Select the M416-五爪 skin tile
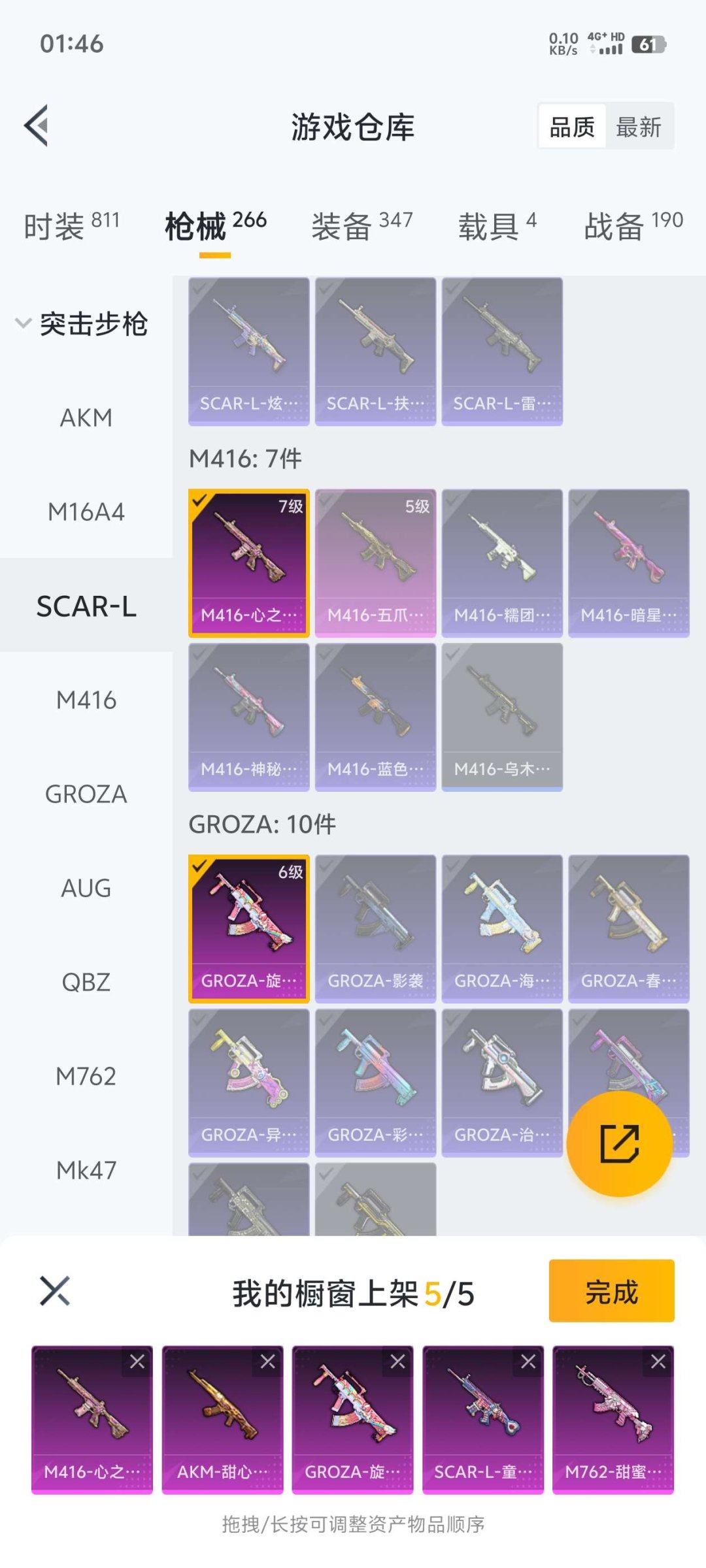This screenshot has width=706, height=1568. click(x=375, y=563)
